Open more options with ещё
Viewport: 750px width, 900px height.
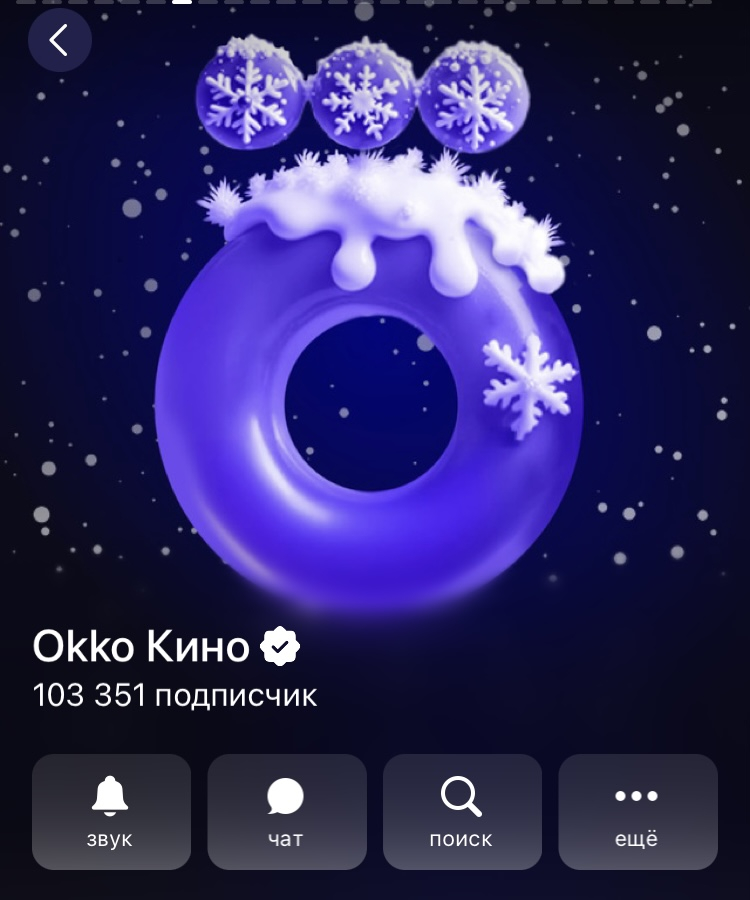[637, 811]
